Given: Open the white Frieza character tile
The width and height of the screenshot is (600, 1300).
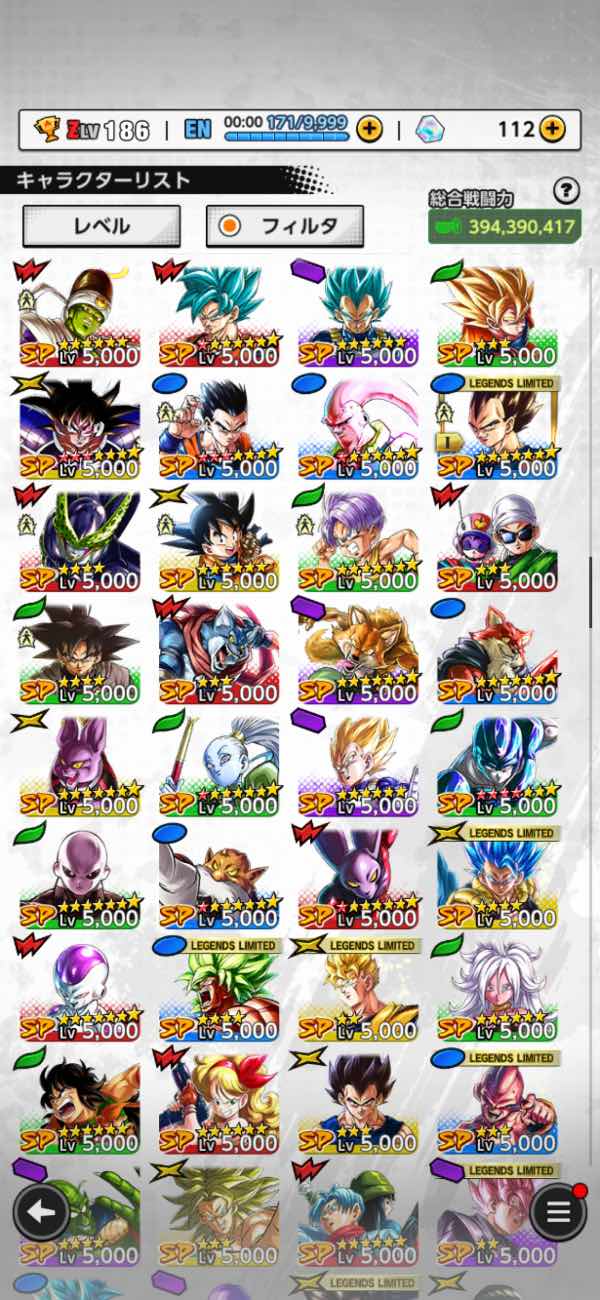Looking at the screenshot, I should tap(80, 990).
